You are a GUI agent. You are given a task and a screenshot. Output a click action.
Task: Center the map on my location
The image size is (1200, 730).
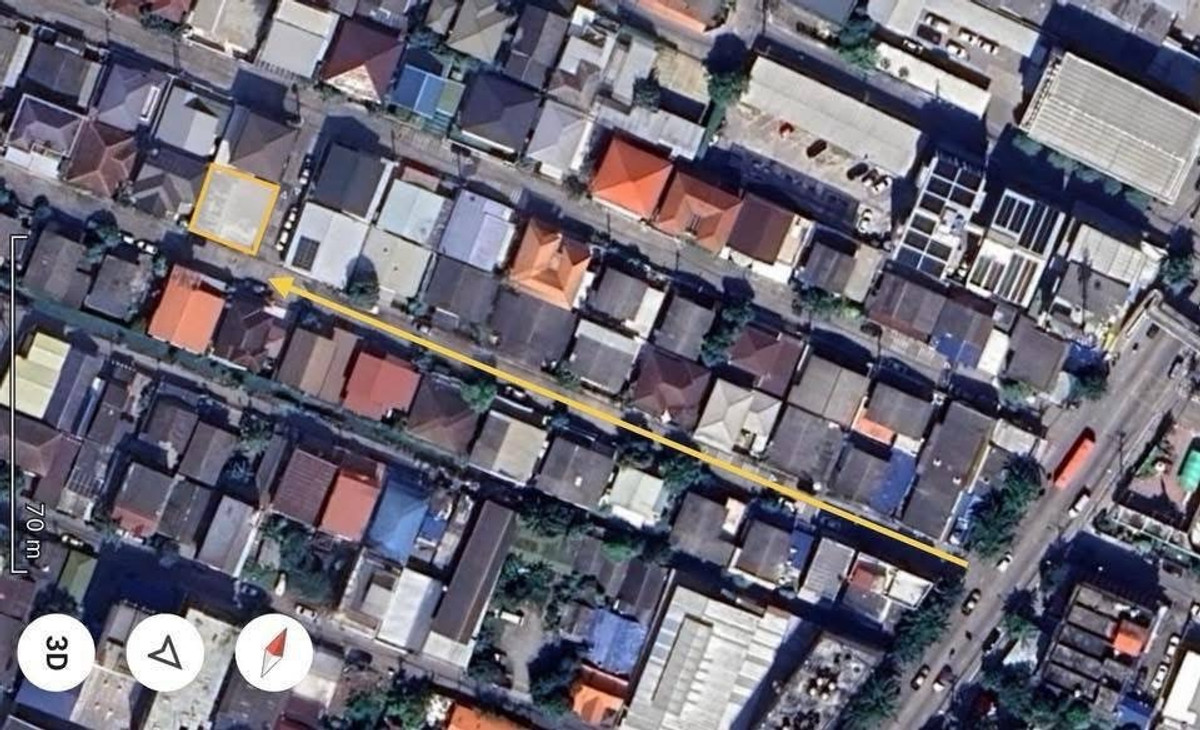pyautogui.click(x=165, y=653)
